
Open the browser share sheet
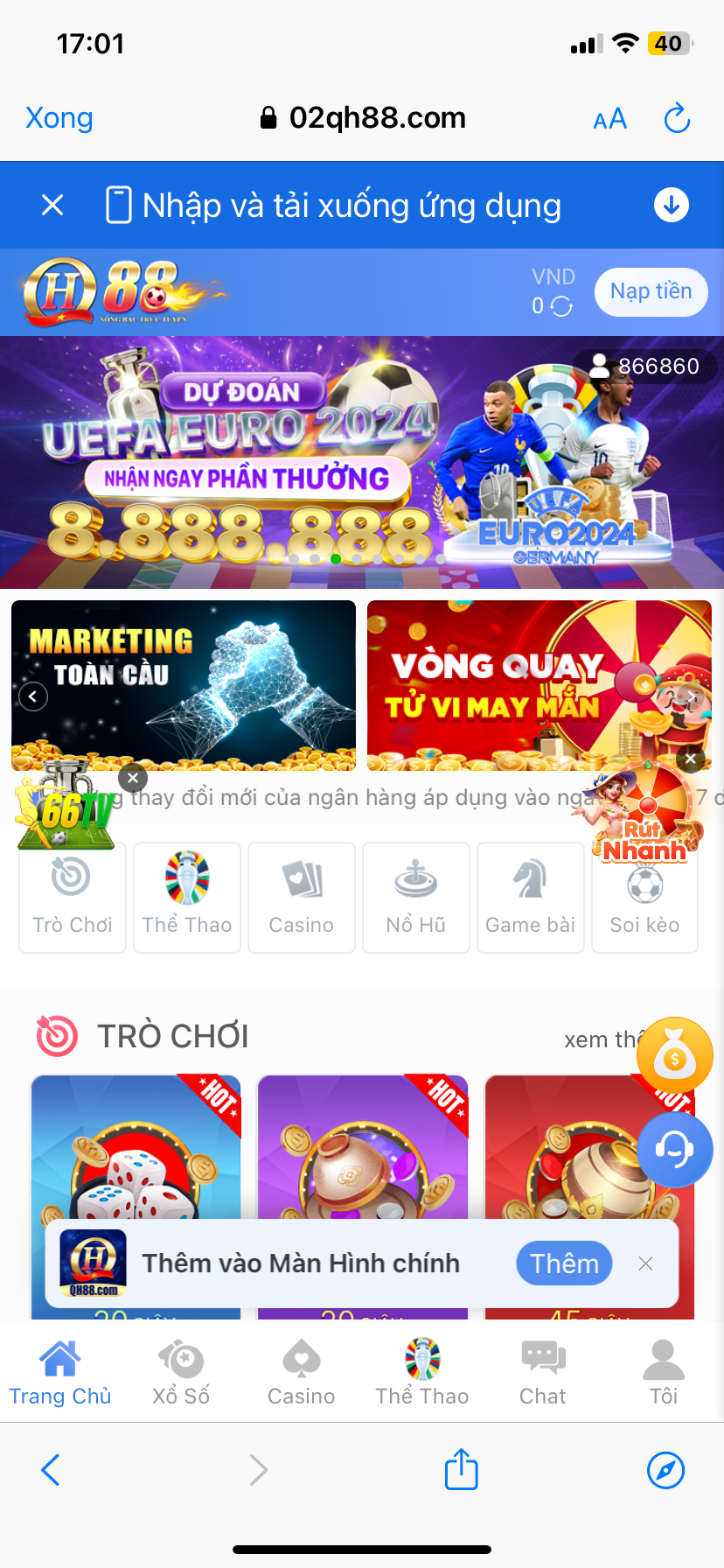click(461, 1469)
